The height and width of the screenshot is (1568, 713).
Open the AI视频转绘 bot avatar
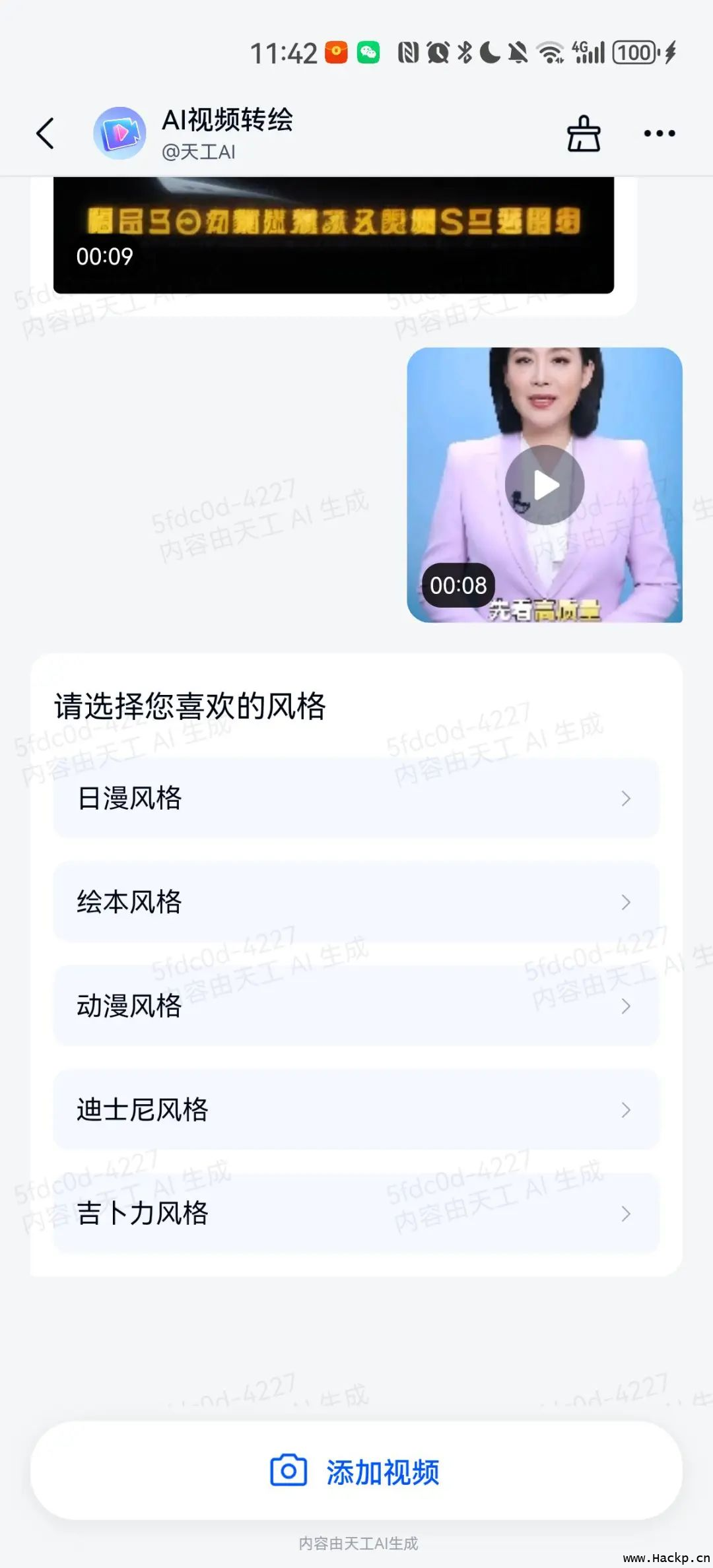[x=119, y=133]
